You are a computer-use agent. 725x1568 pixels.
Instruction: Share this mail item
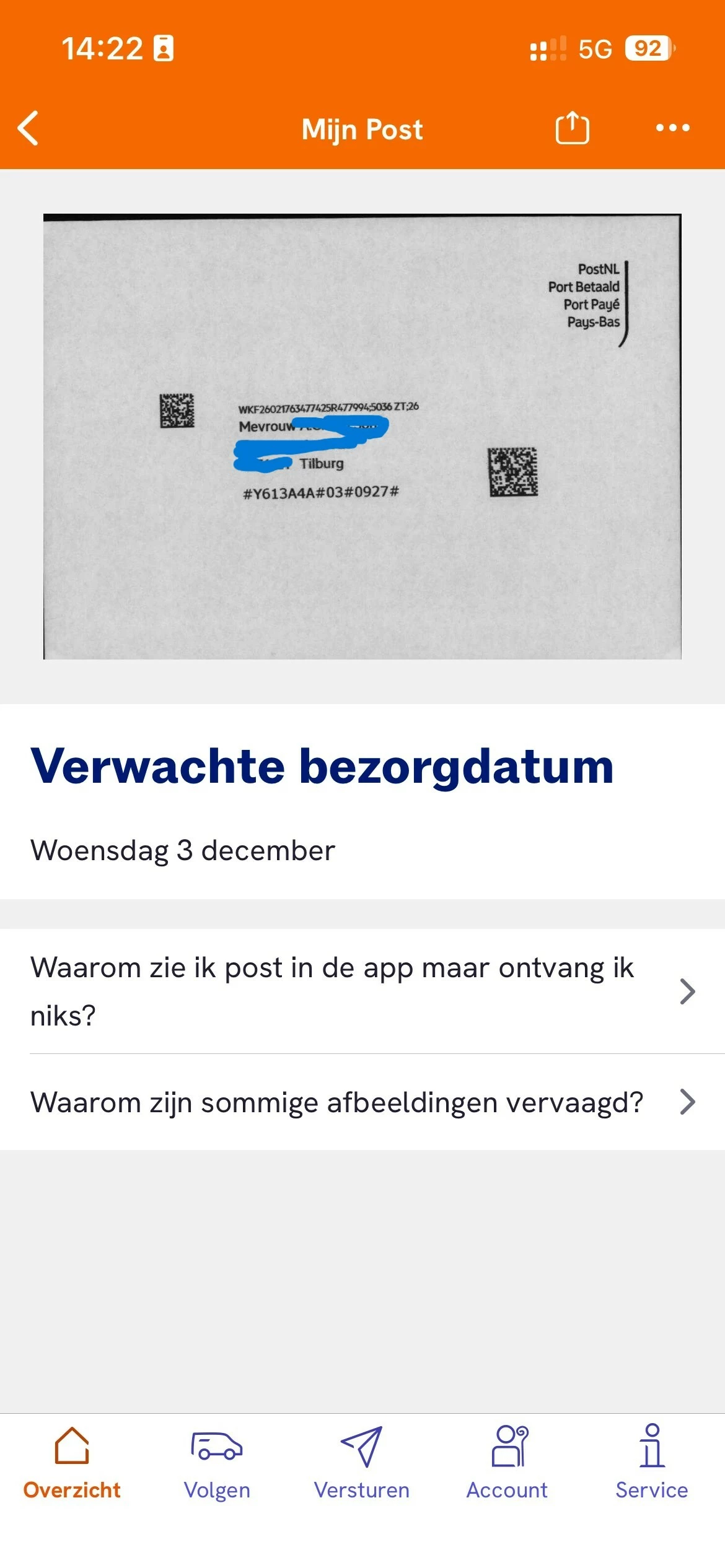(x=571, y=128)
